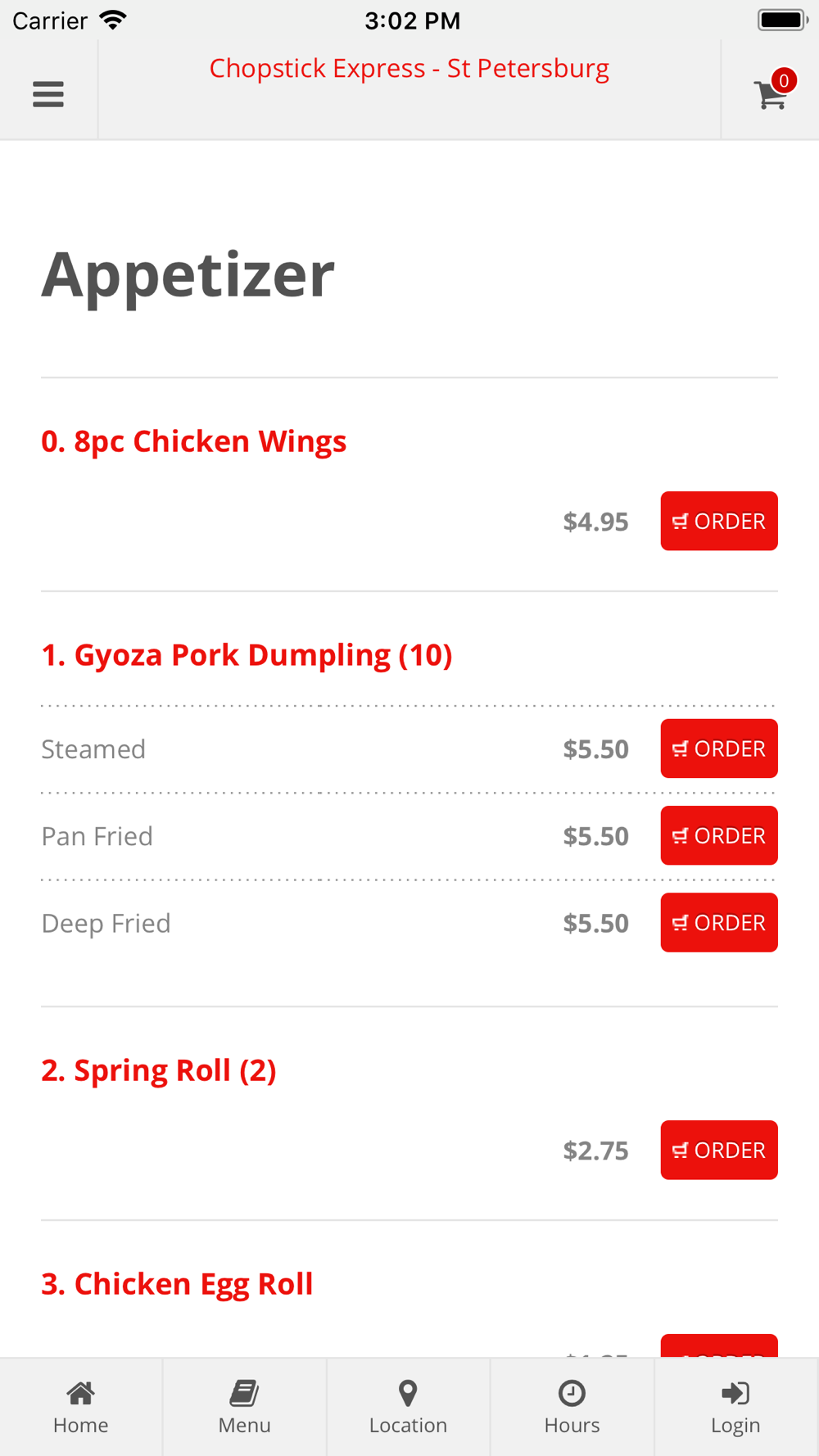The height and width of the screenshot is (1456, 819).
Task: Open the Login tab
Action: pyautogui.click(x=736, y=1408)
